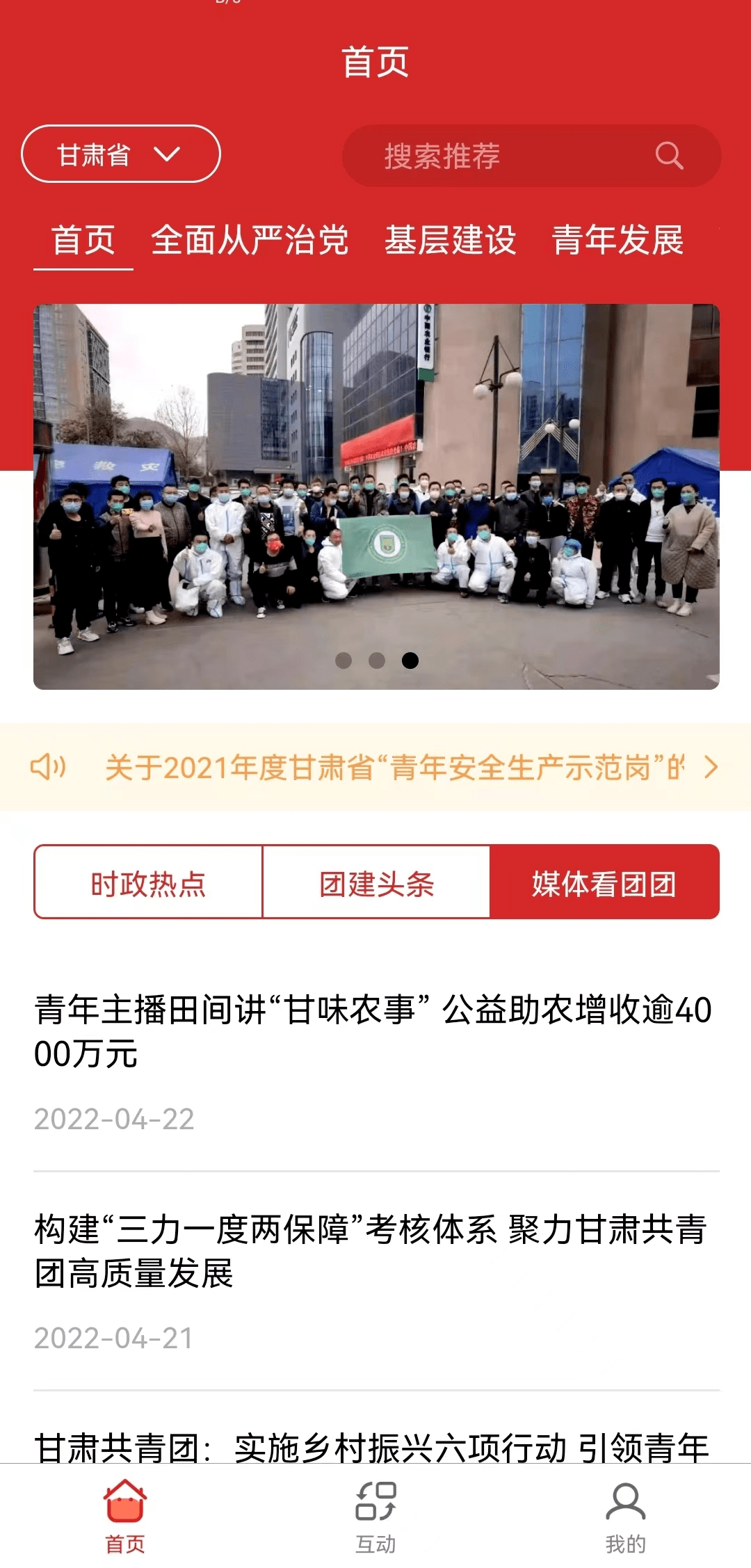
Task: Select the 首页 top tab
Action: click(x=83, y=241)
